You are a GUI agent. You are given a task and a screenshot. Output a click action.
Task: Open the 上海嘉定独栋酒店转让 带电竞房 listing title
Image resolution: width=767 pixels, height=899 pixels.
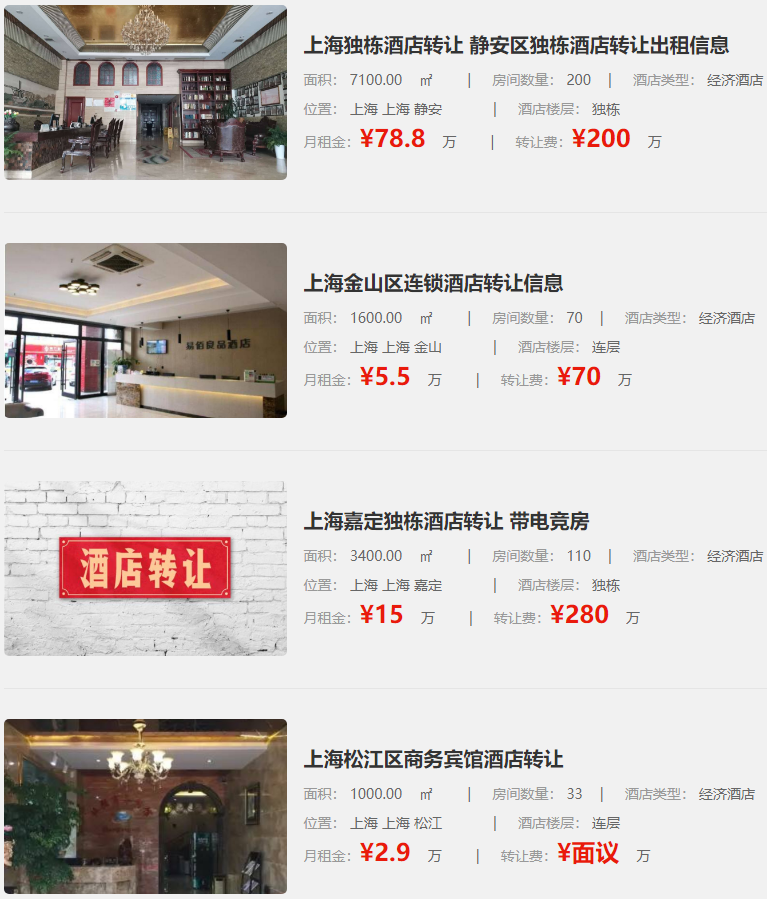[x=446, y=521]
